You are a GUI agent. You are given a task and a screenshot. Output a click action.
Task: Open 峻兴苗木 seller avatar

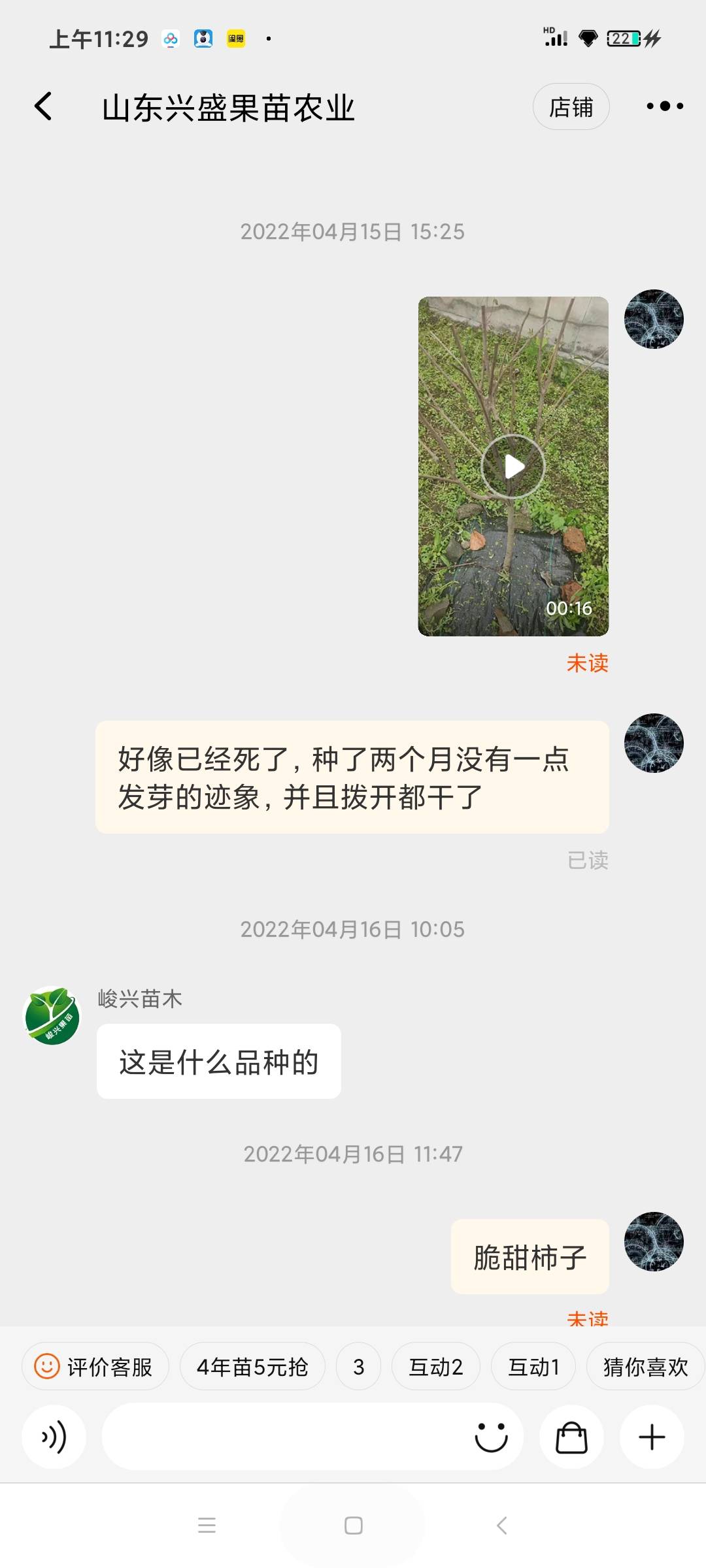[x=52, y=1016]
